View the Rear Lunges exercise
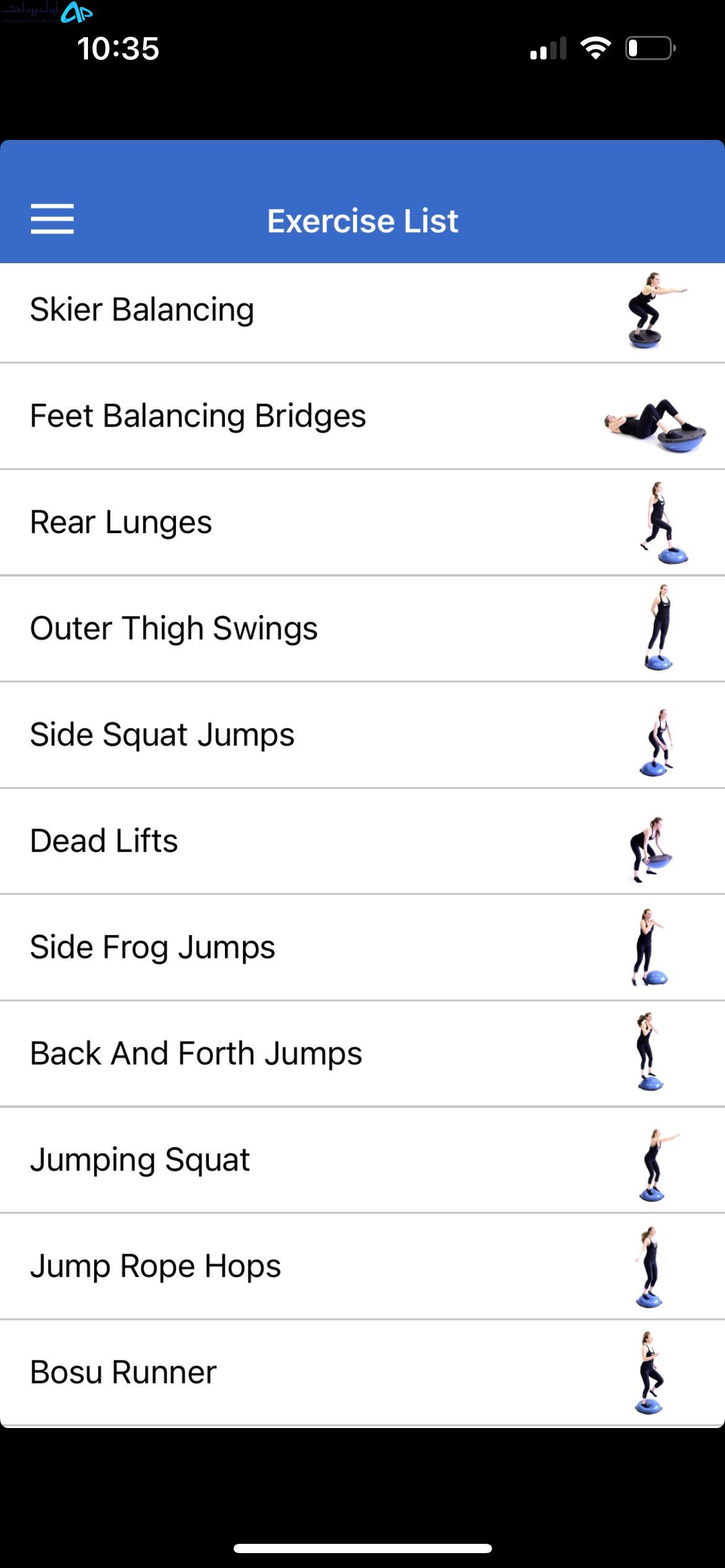725x1568 pixels. click(362, 523)
